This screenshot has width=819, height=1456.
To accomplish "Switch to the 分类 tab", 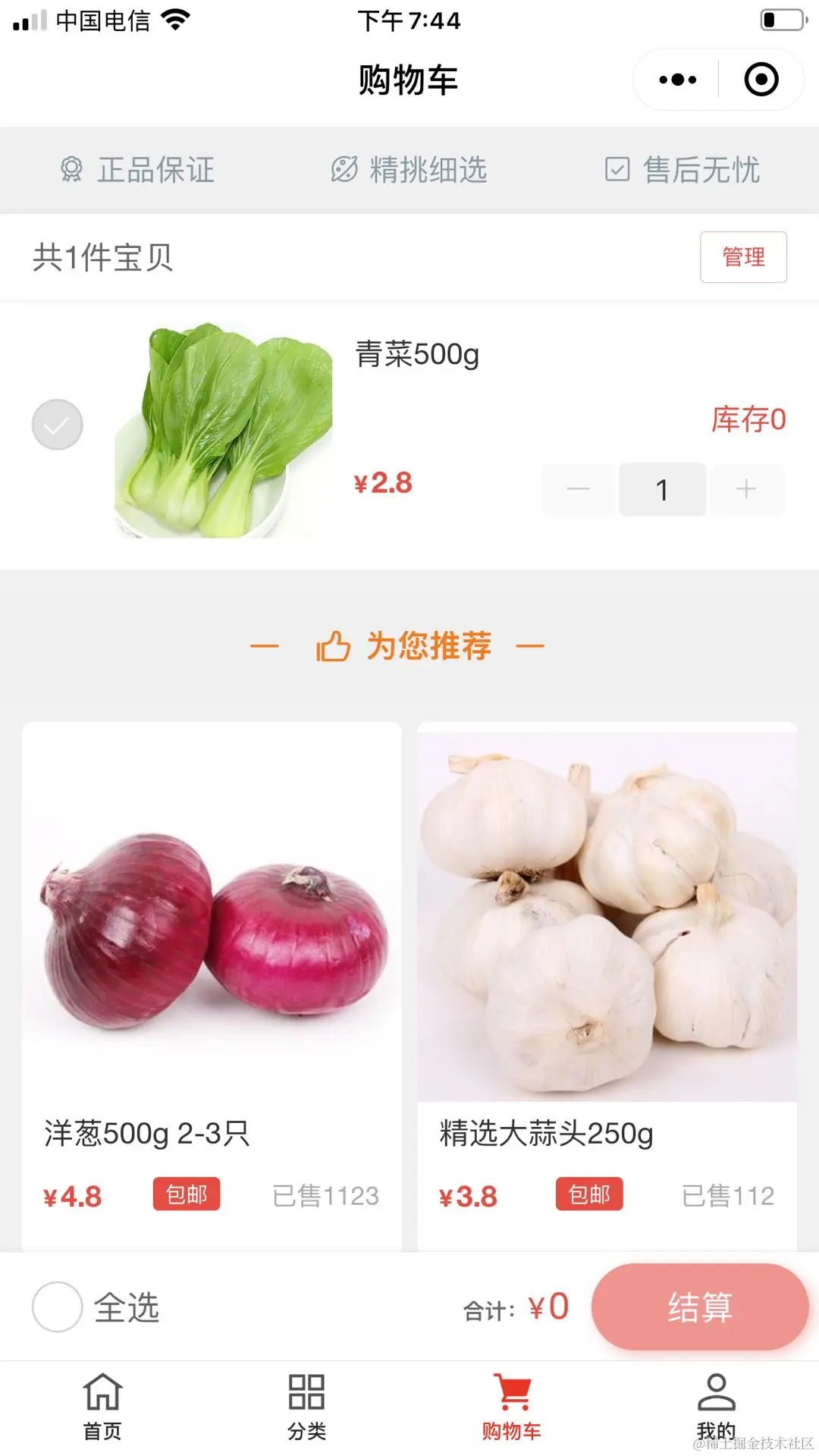I will pos(307,1405).
